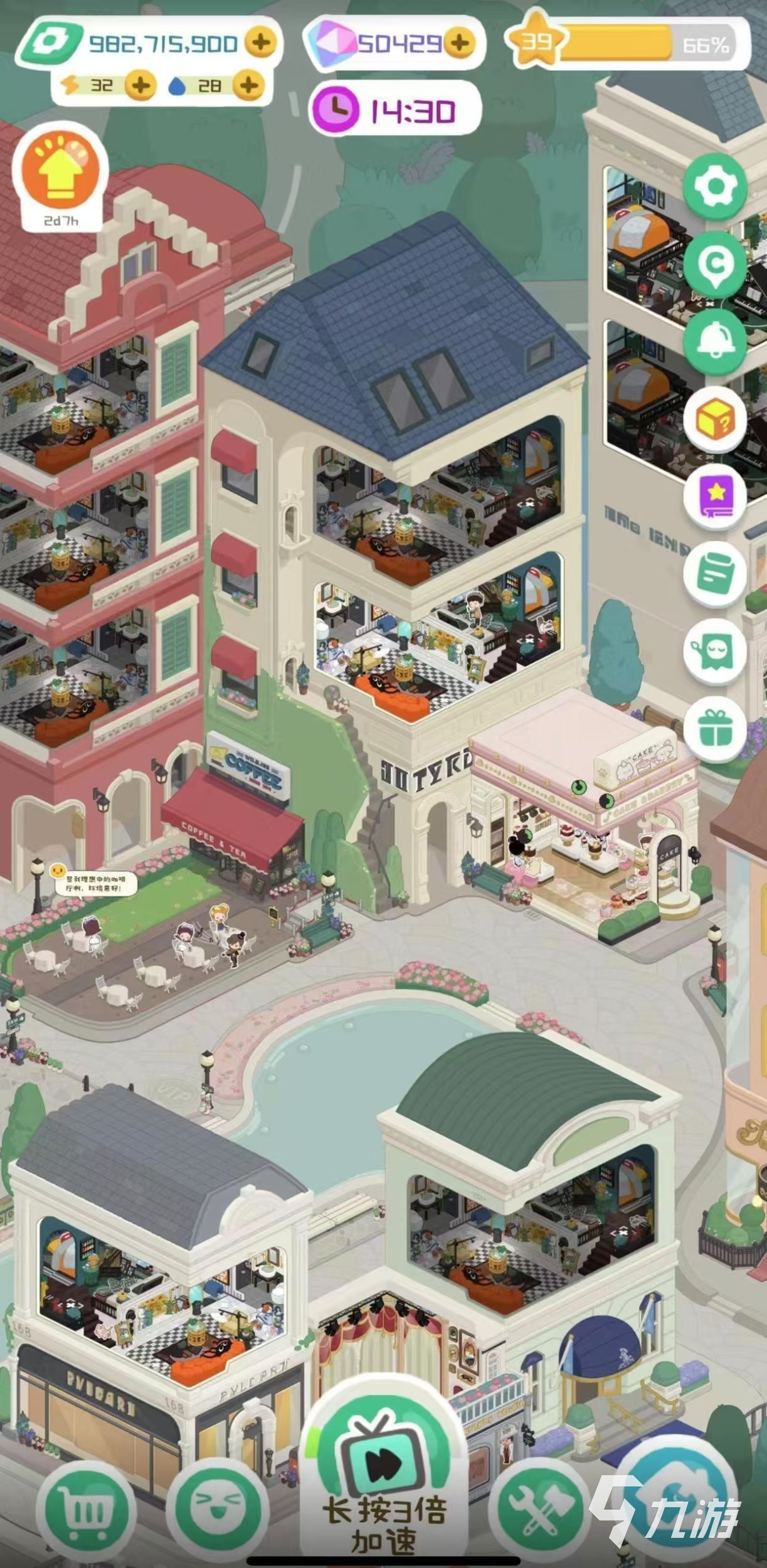Add more water drops
Viewport: 767px width, 1568px height.
tap(248, 85)
